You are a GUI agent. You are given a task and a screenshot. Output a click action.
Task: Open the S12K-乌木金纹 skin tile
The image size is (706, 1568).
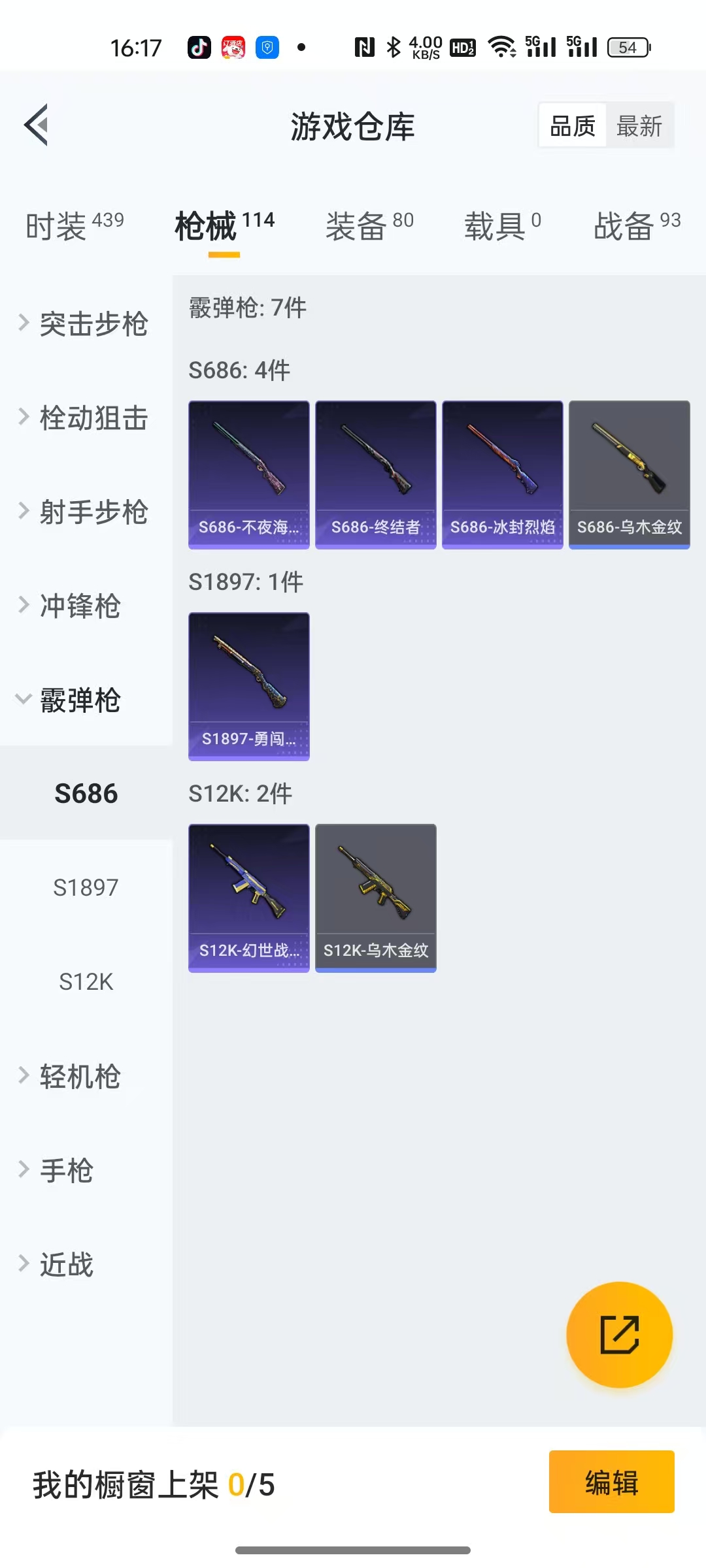click(375, 898)
